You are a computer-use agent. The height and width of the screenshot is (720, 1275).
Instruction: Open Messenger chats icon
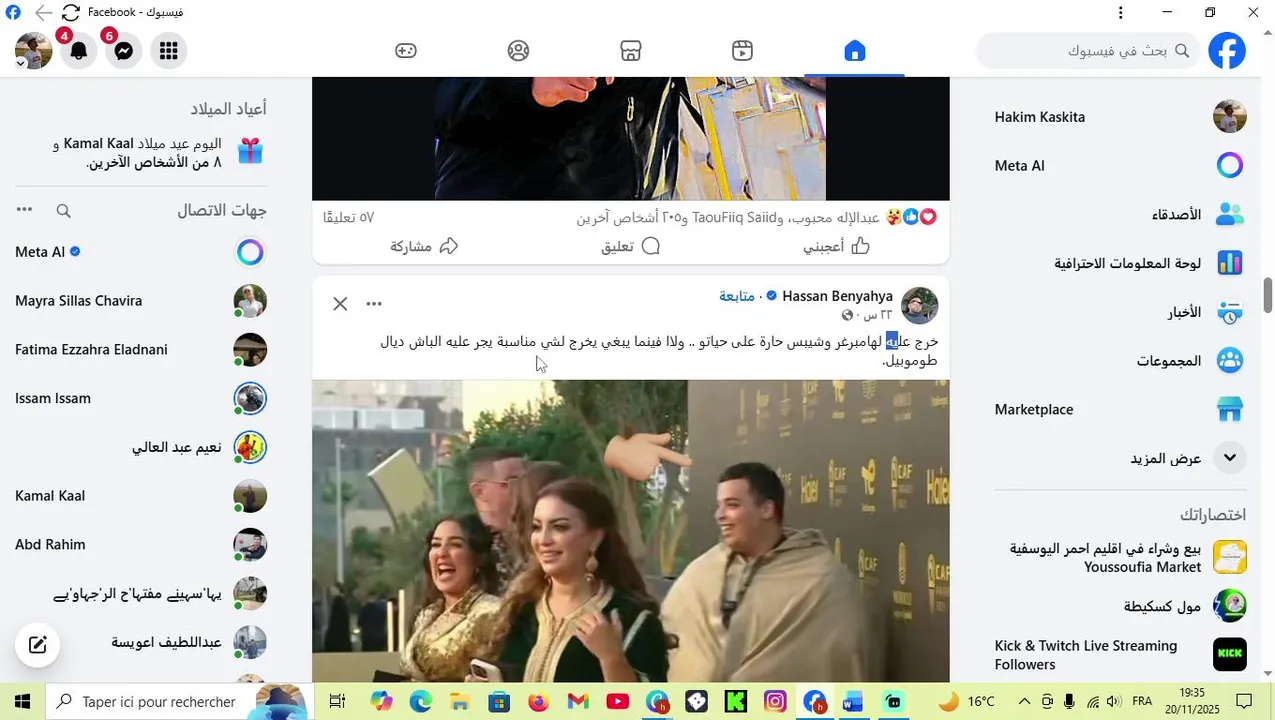point(124,51)
